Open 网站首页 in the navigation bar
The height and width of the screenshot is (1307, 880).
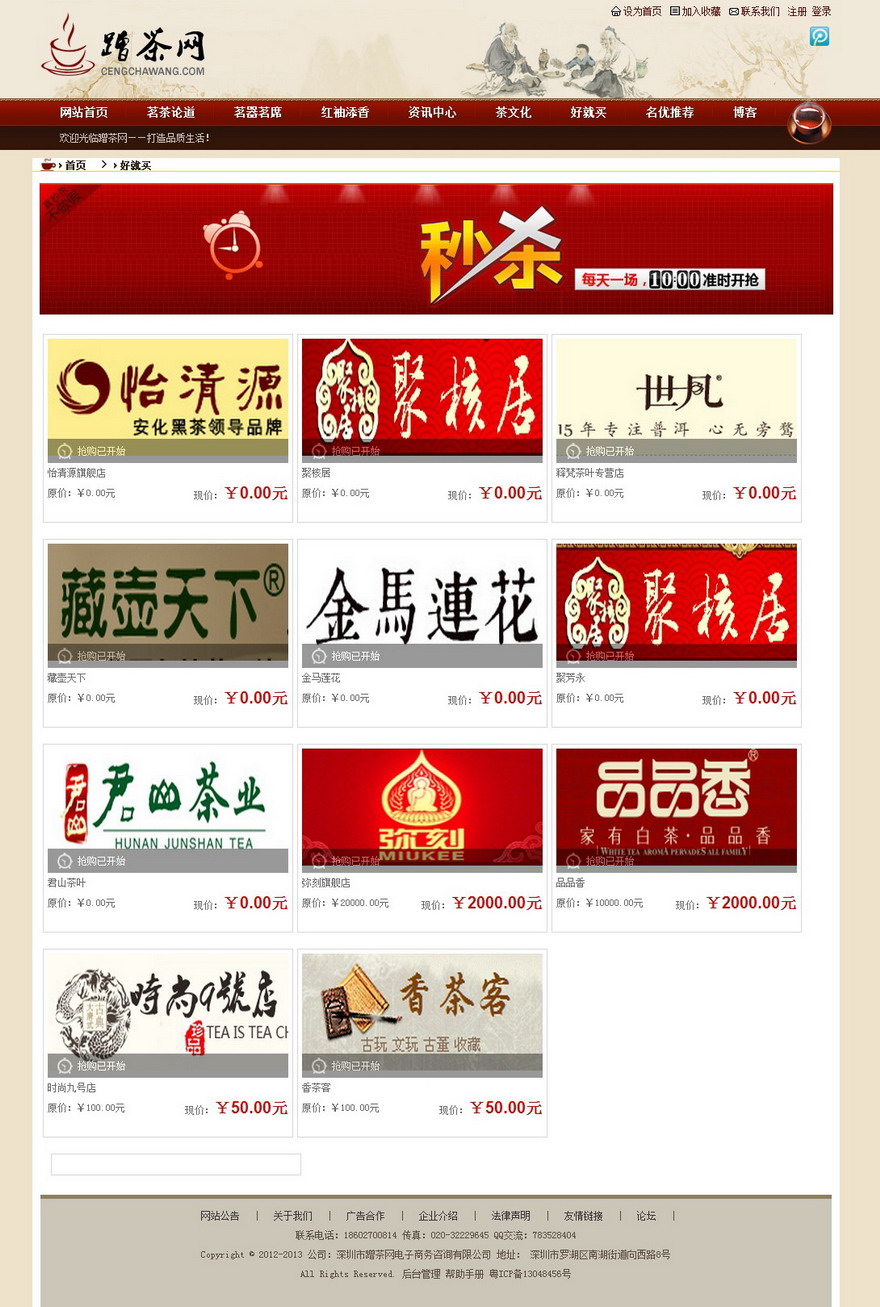tap(83, 112)
